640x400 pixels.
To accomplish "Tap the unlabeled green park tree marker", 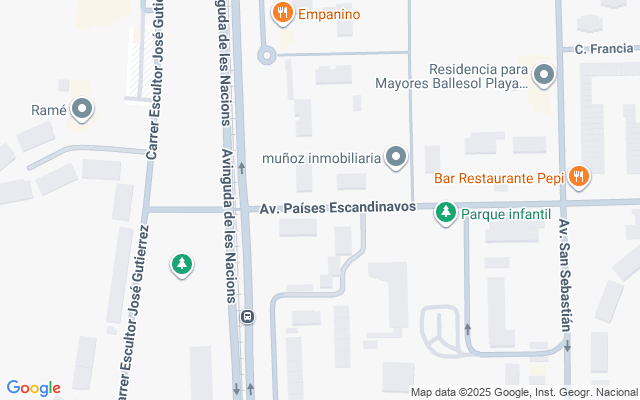I will [181, 265].
